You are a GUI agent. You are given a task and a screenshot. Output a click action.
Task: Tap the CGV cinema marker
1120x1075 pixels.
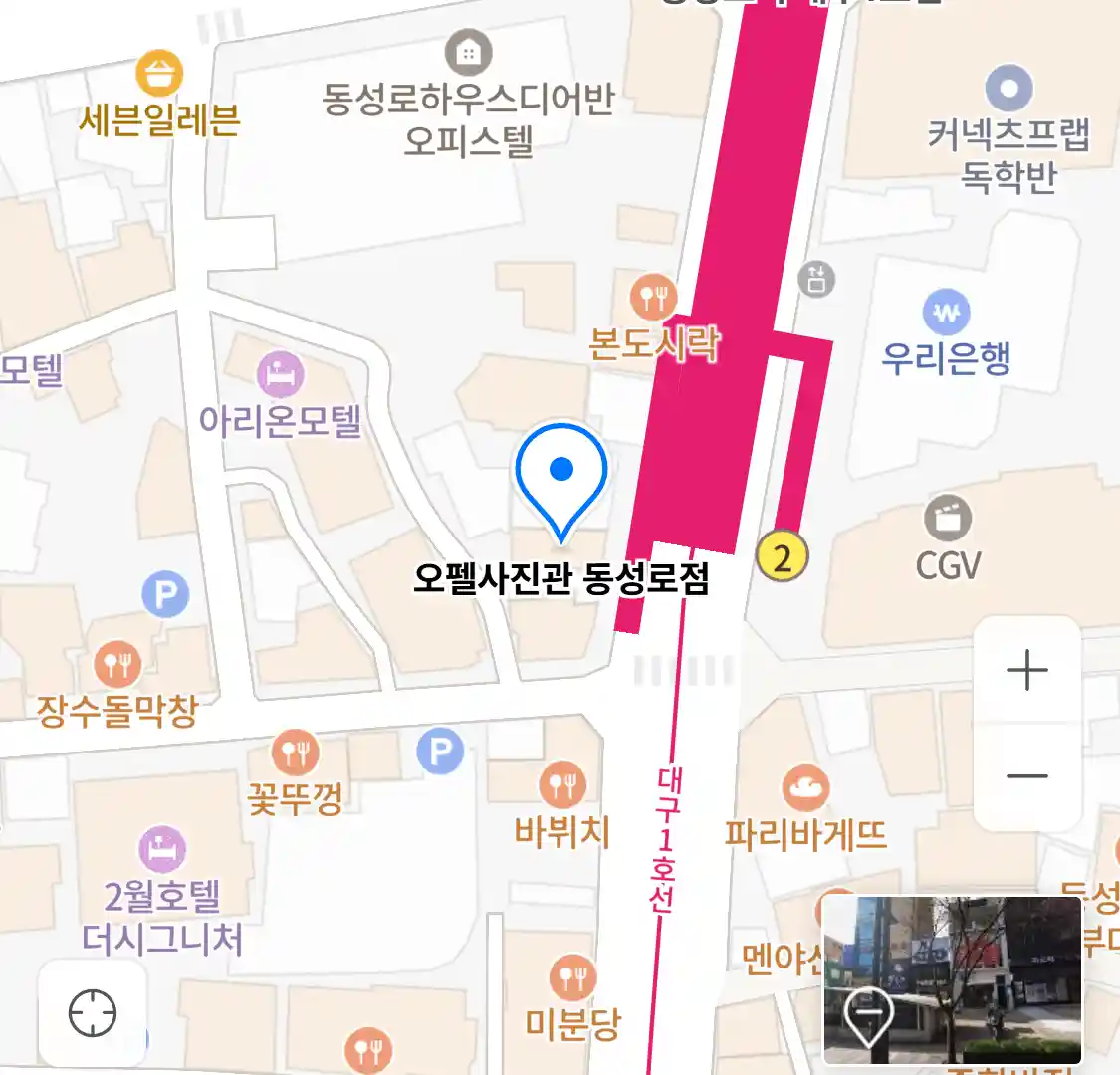[x=948, y=519]
